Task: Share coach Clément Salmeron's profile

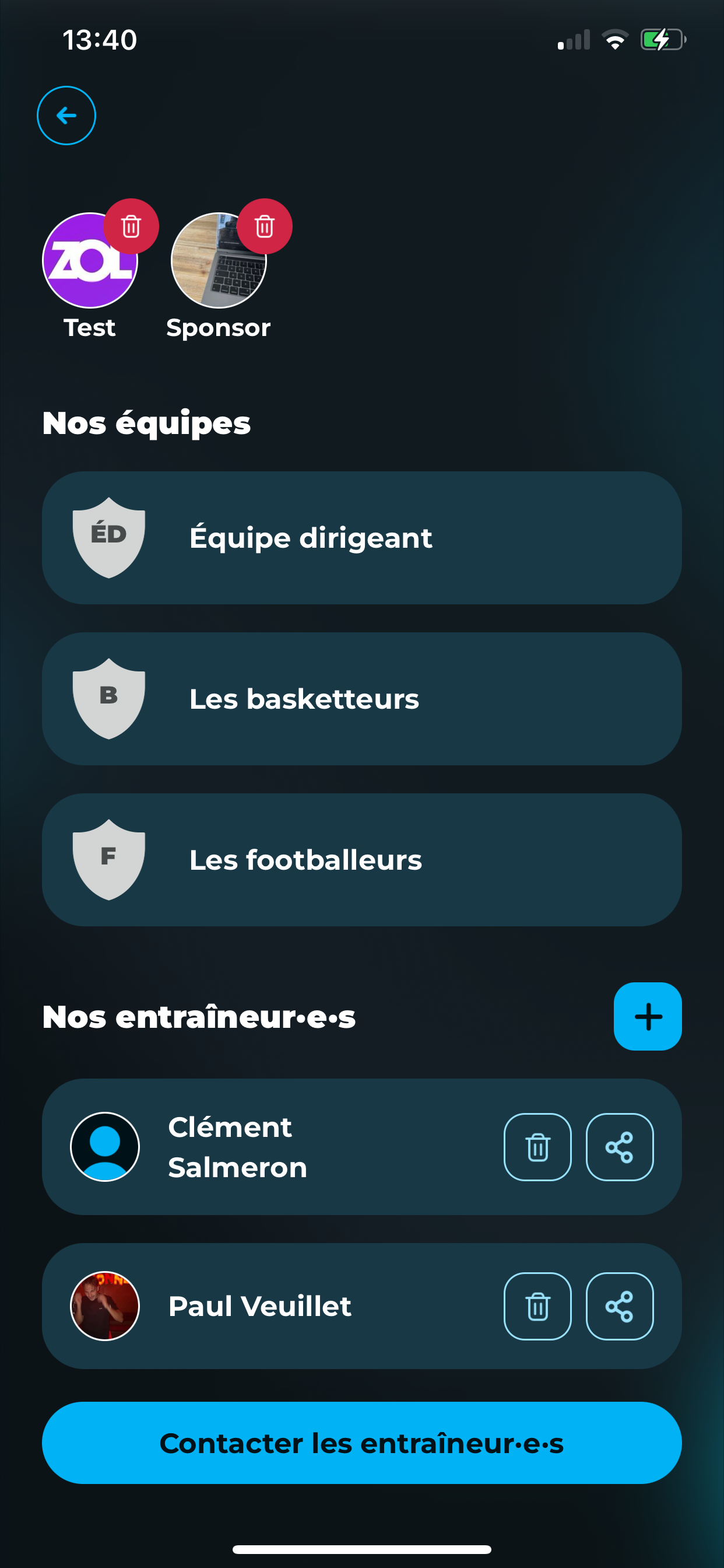Action: tap(619, 1146)
